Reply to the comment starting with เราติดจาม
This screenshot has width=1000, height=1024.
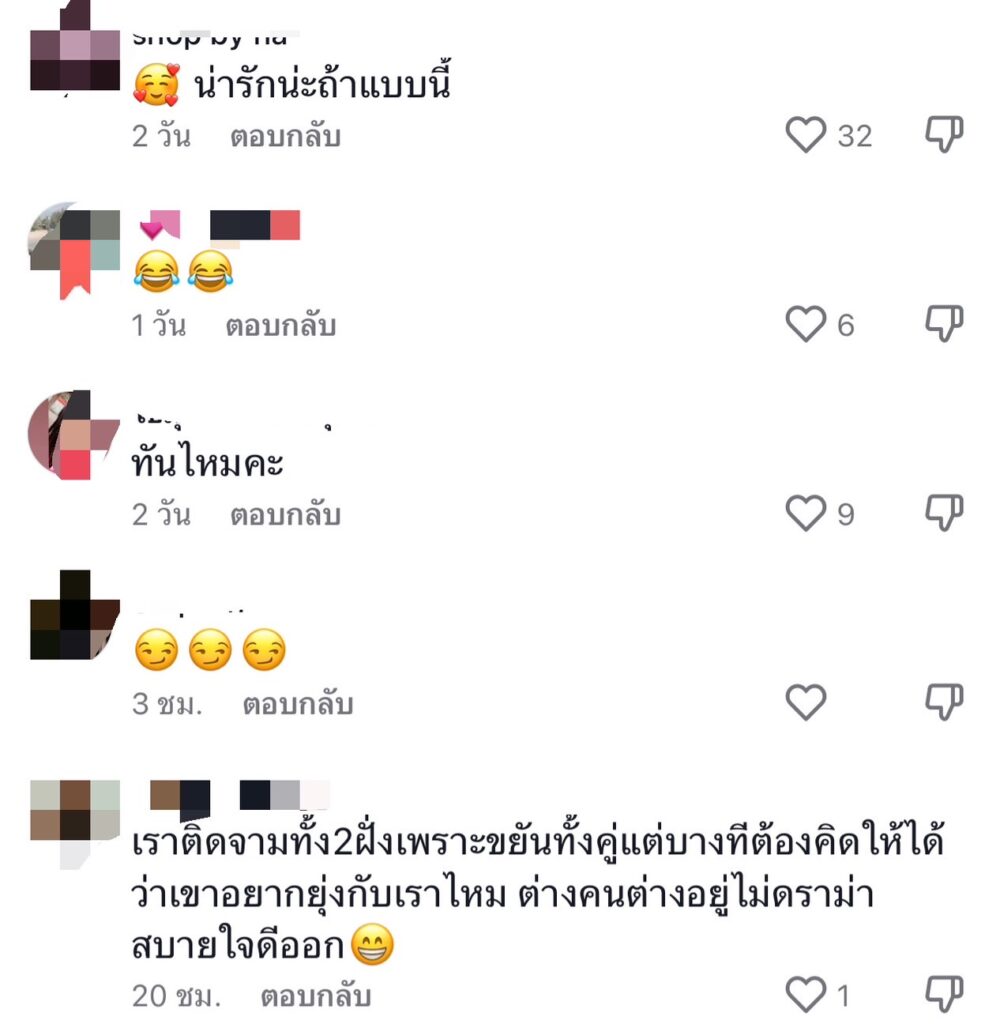pos(315,996)
